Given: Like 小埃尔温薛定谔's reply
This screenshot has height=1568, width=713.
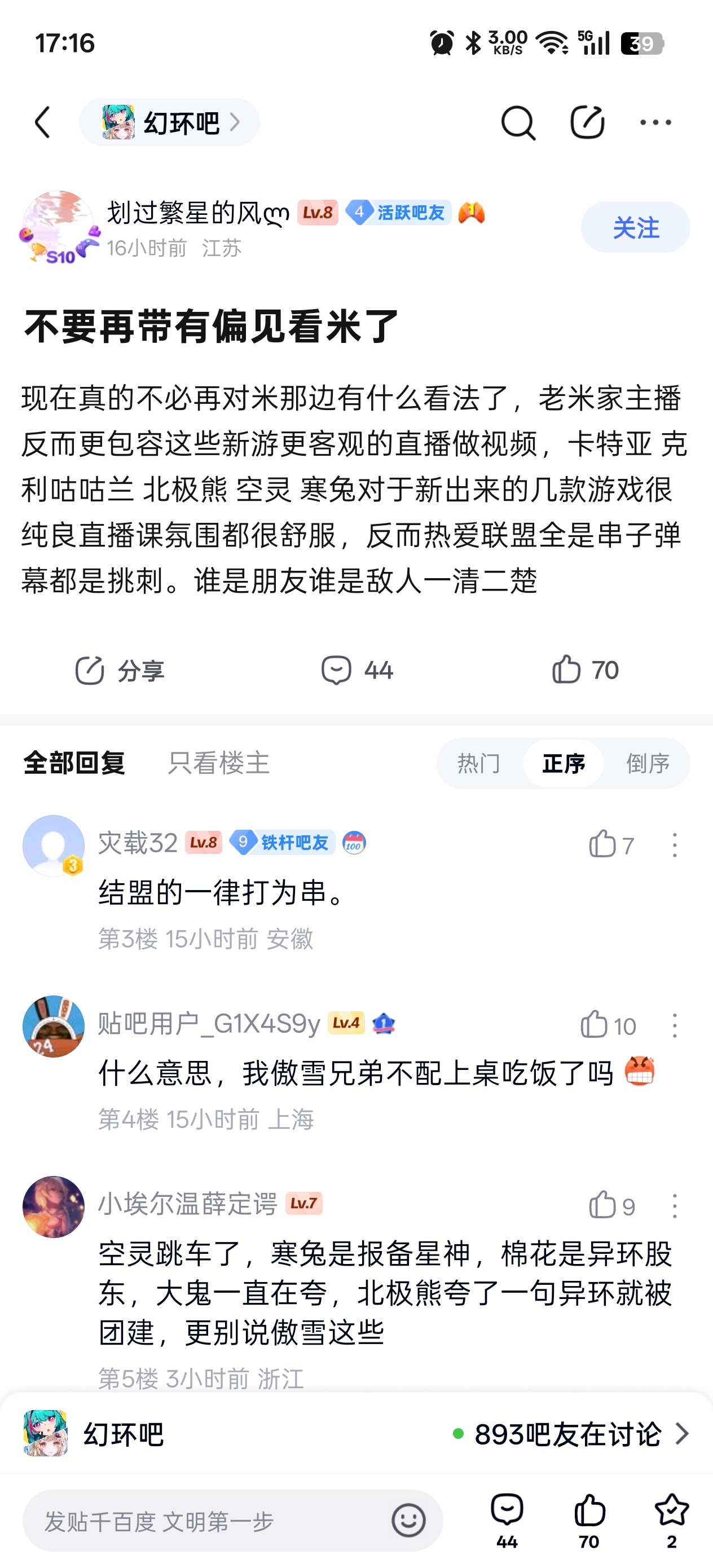Looking at the screenshot, I should click(611, 1205).
